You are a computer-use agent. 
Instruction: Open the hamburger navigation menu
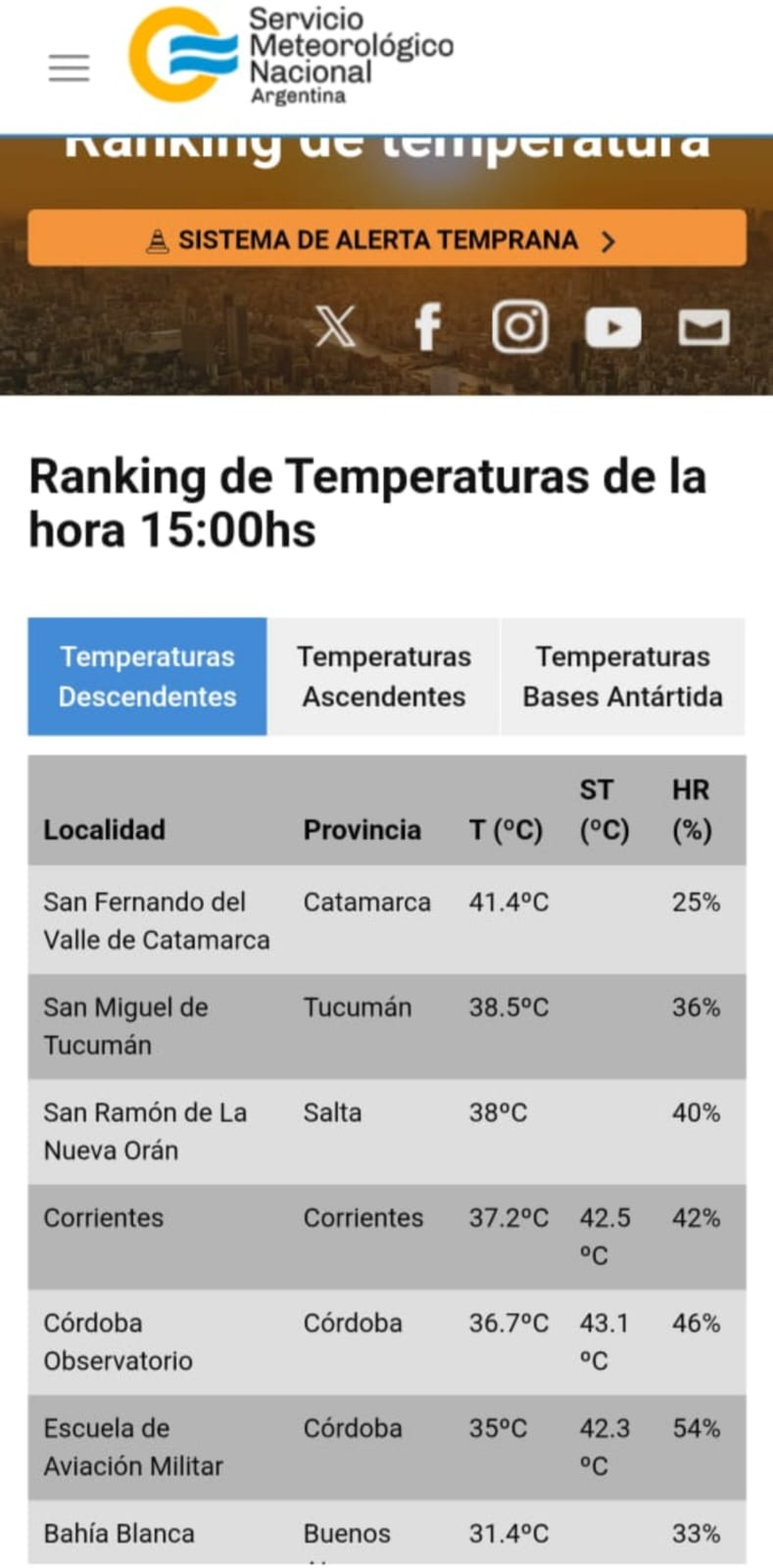[69, 68]
